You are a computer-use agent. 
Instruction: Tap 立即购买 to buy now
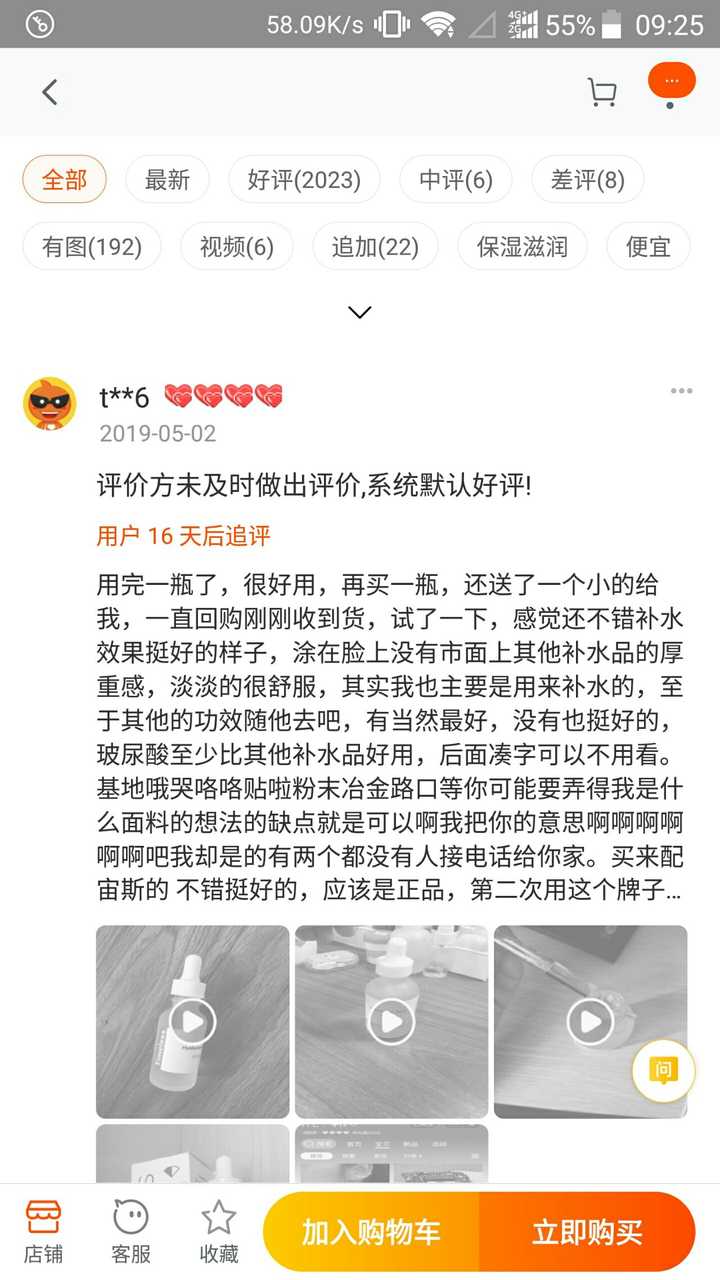tap(587, 1232)
